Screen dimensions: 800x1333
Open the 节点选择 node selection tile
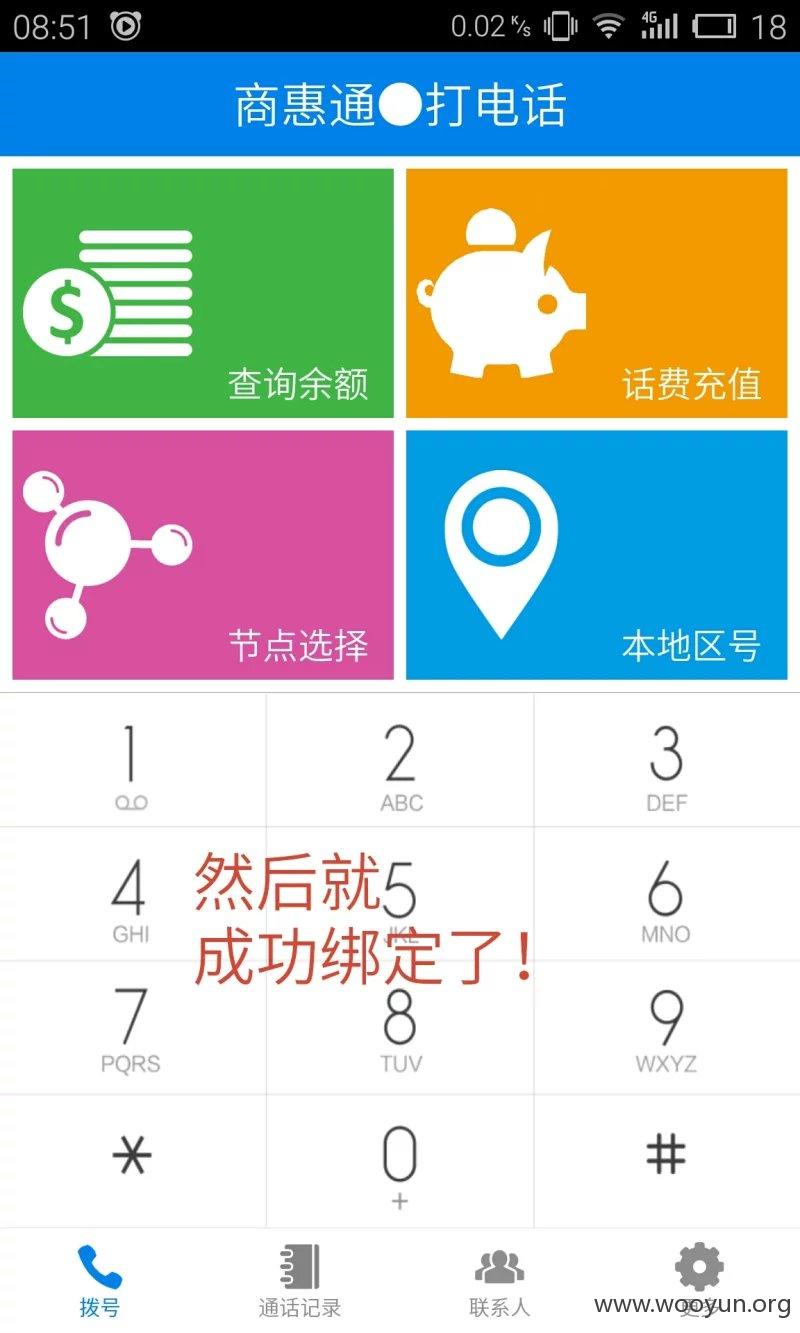pyautogui.click(x=203, y=555)
